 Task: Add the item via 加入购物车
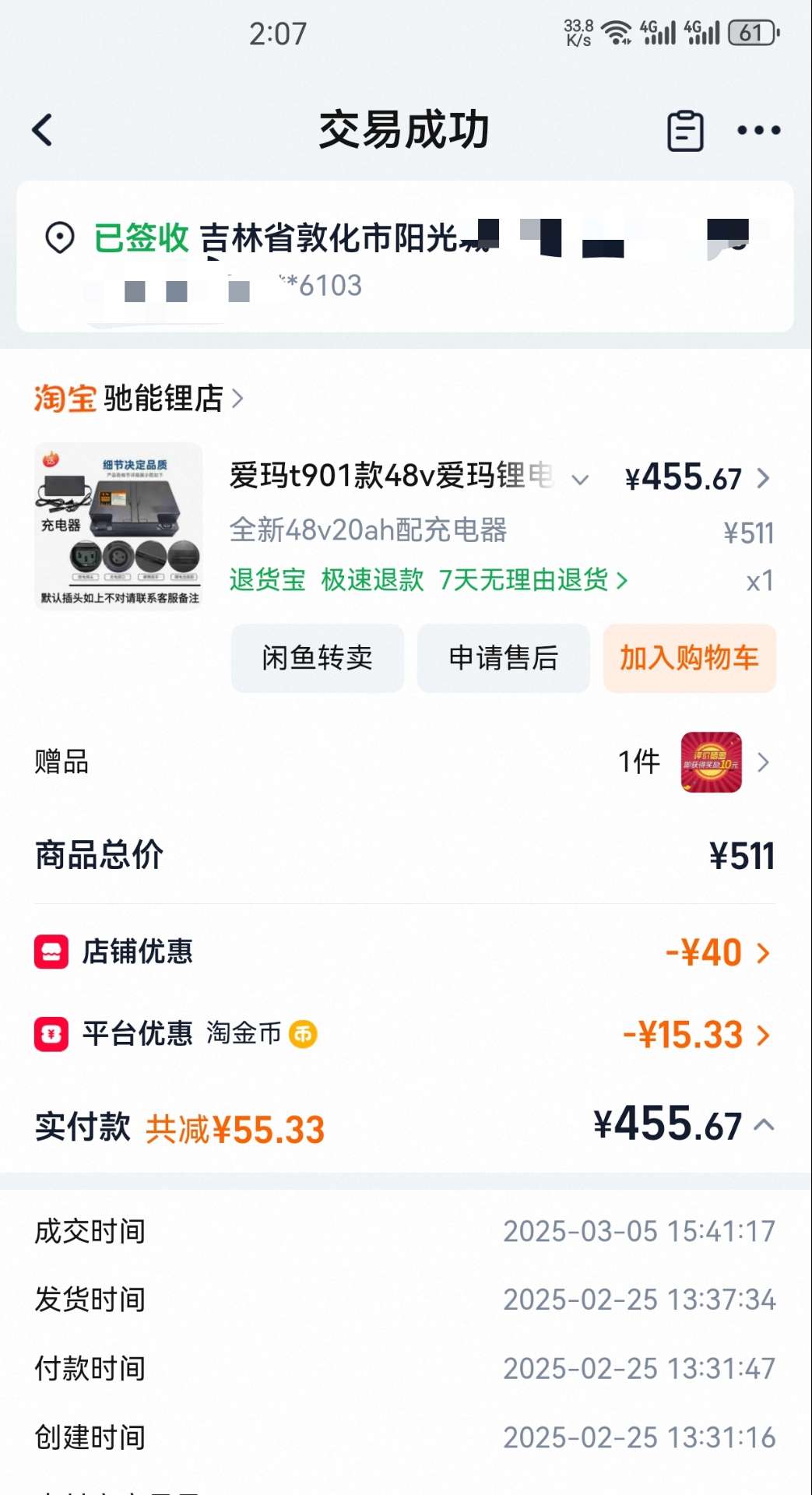click(690, 658)
